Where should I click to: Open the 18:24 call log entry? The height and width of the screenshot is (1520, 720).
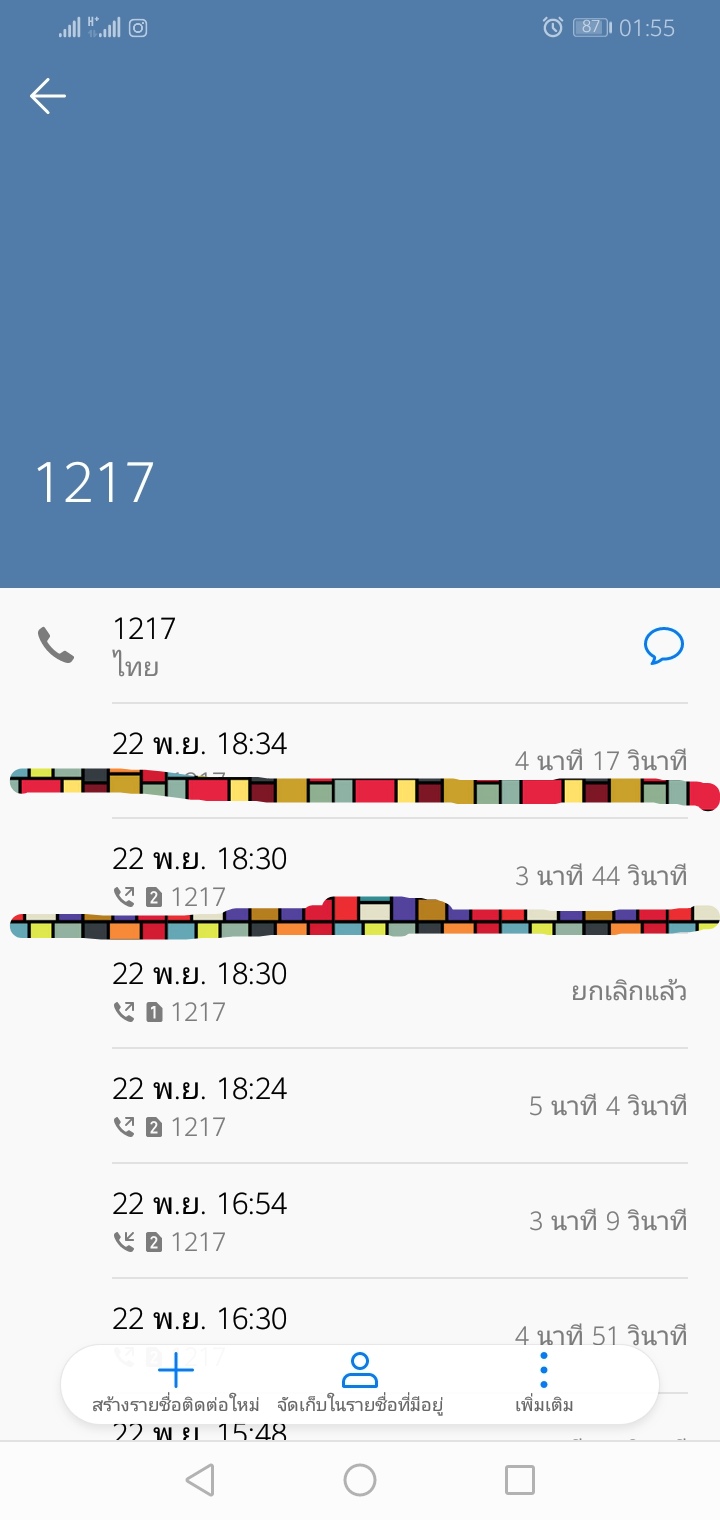[x=400, y=1106]
